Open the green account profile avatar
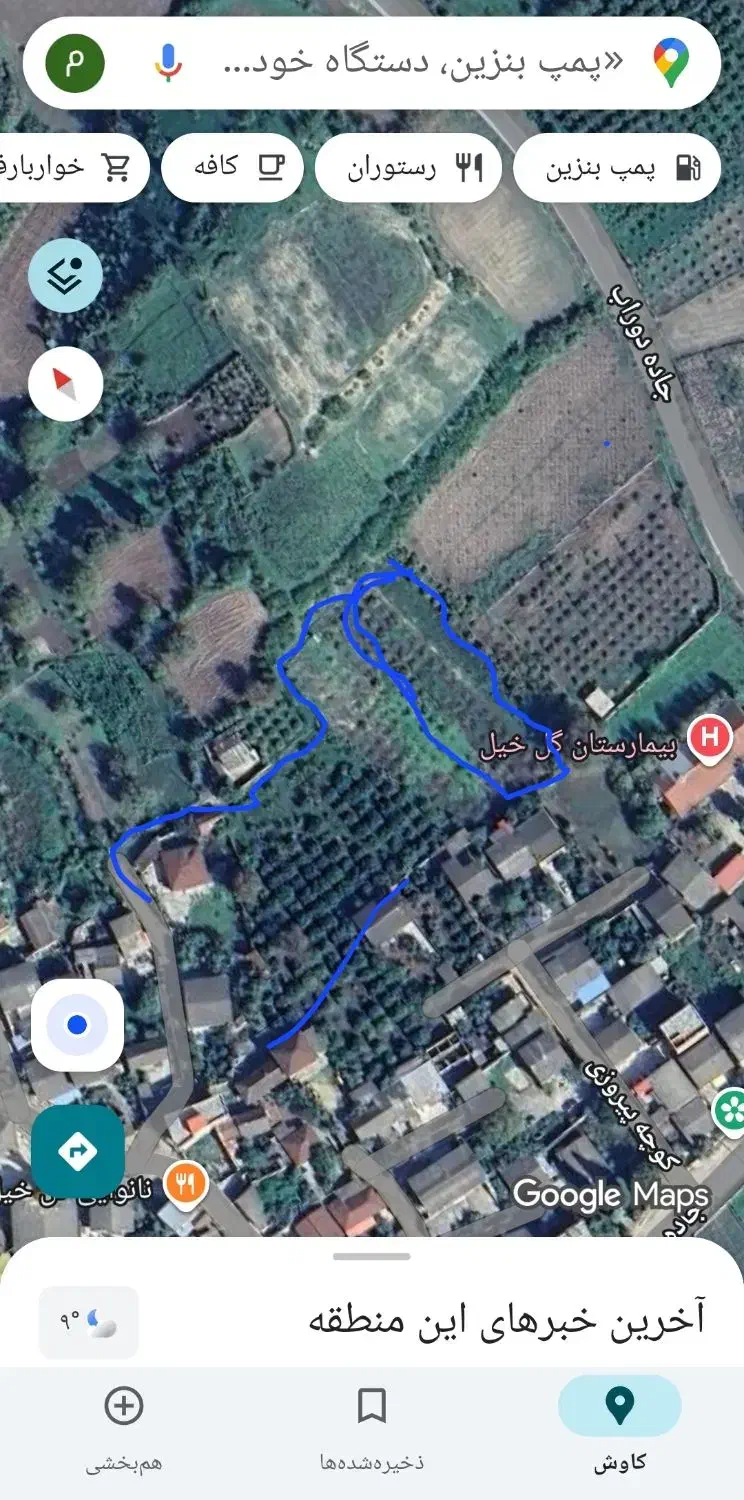 (x=75, y=62)
